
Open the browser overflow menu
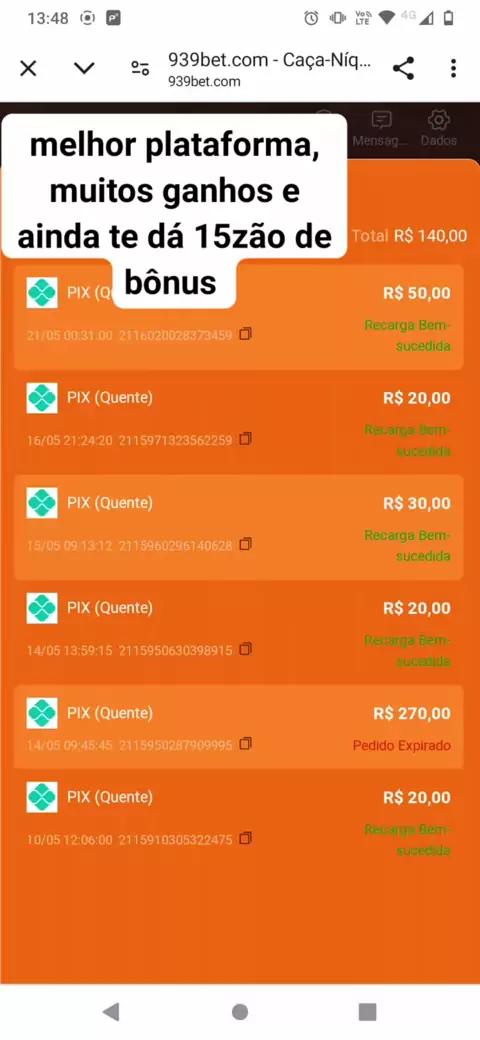pos(453,68)
